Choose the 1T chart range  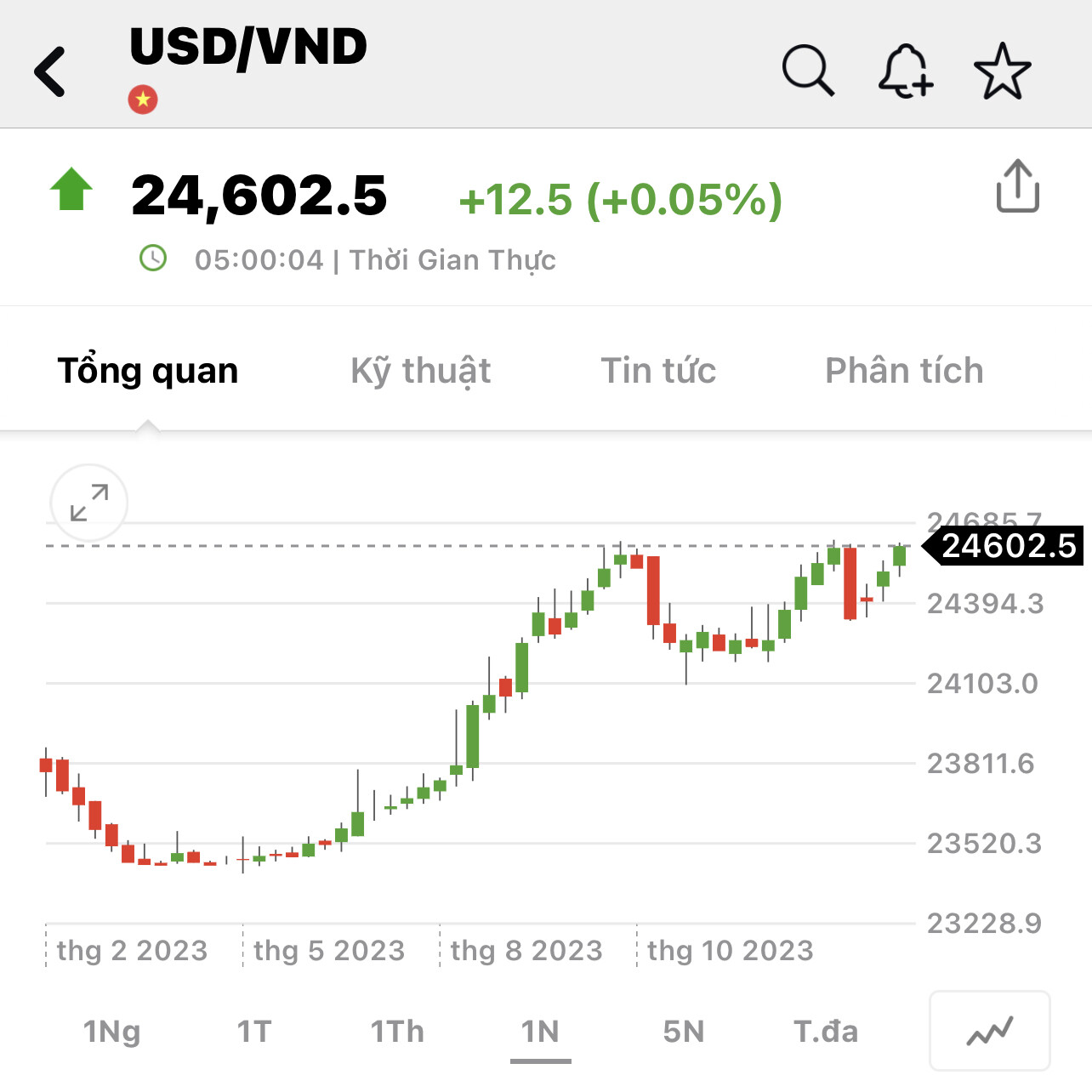coord(253,1032)
